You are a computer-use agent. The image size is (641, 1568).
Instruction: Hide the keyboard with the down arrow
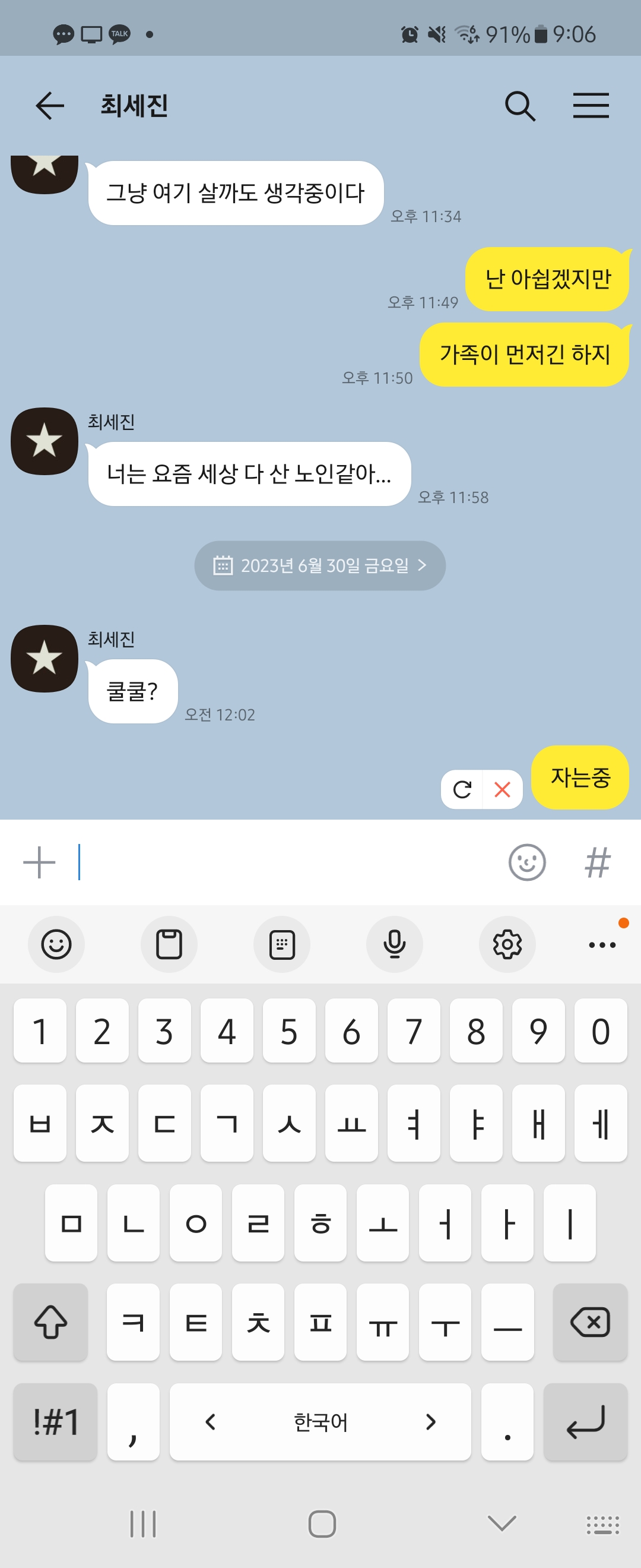pyautogui.click(x=502, y=1523)
